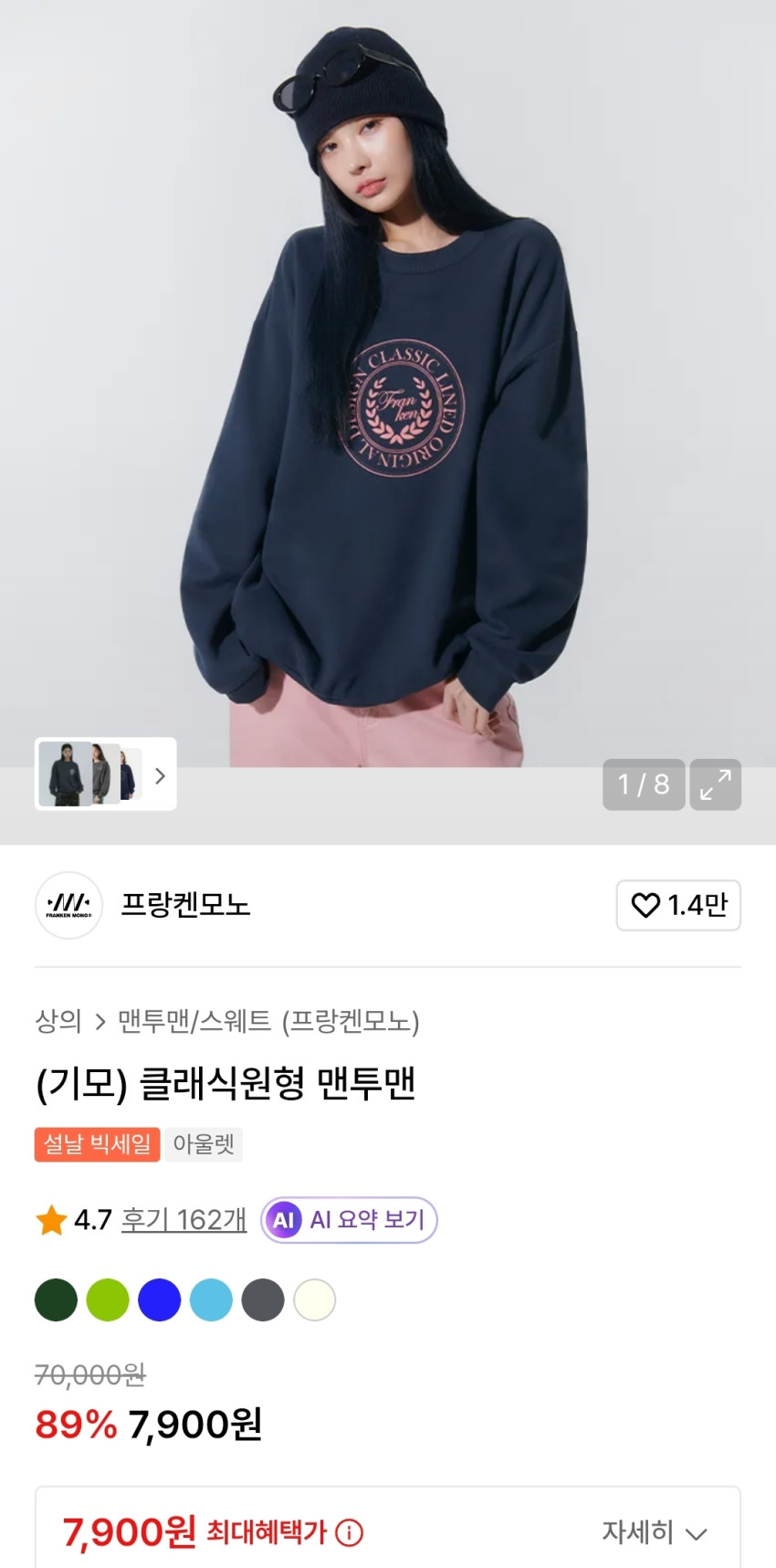Tap the 아울렛 tag
This screenshot has width=776, height=1568.
tap(204, 1144)
